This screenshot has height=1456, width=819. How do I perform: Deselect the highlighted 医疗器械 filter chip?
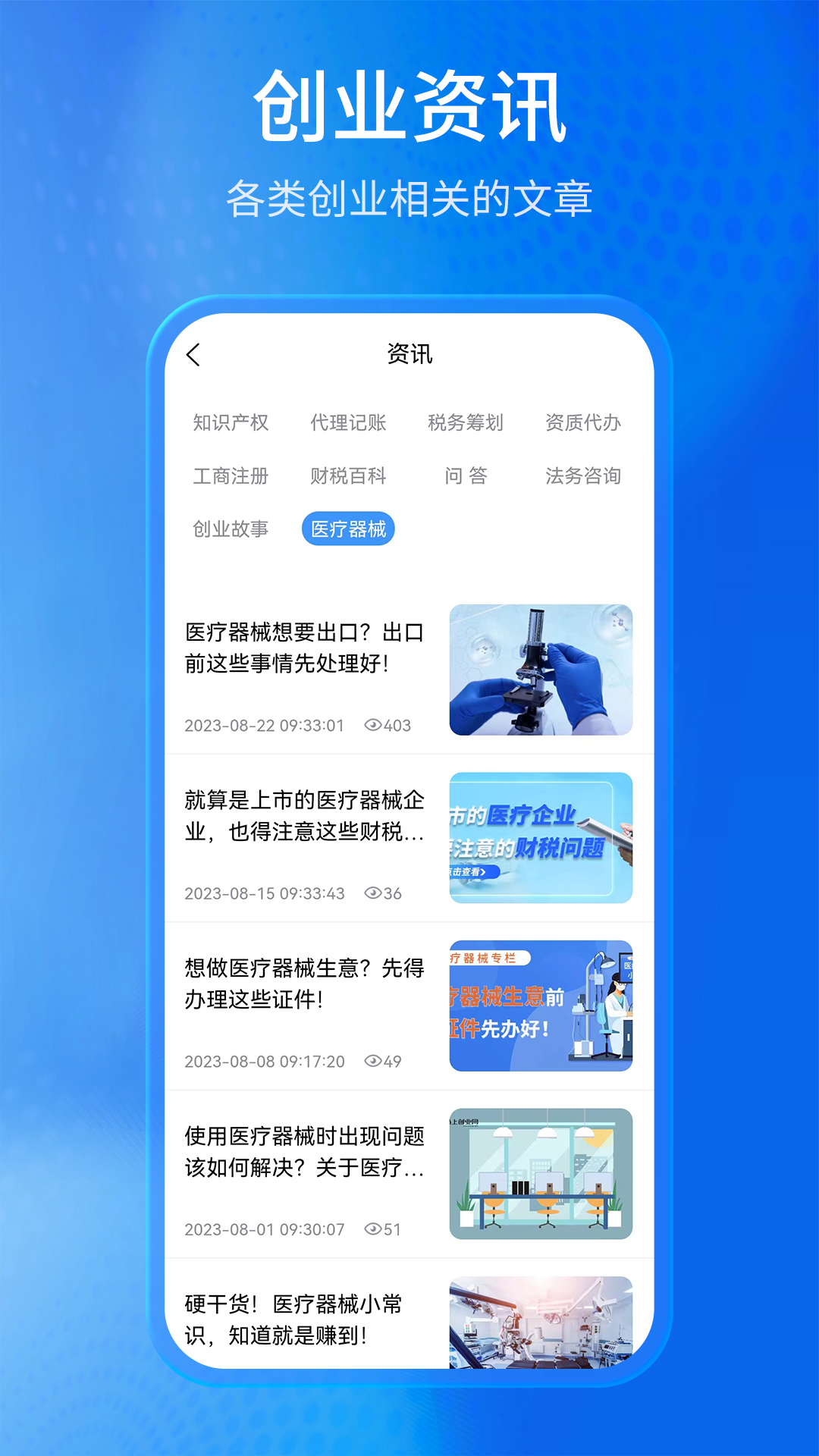(x=350, y=529)
